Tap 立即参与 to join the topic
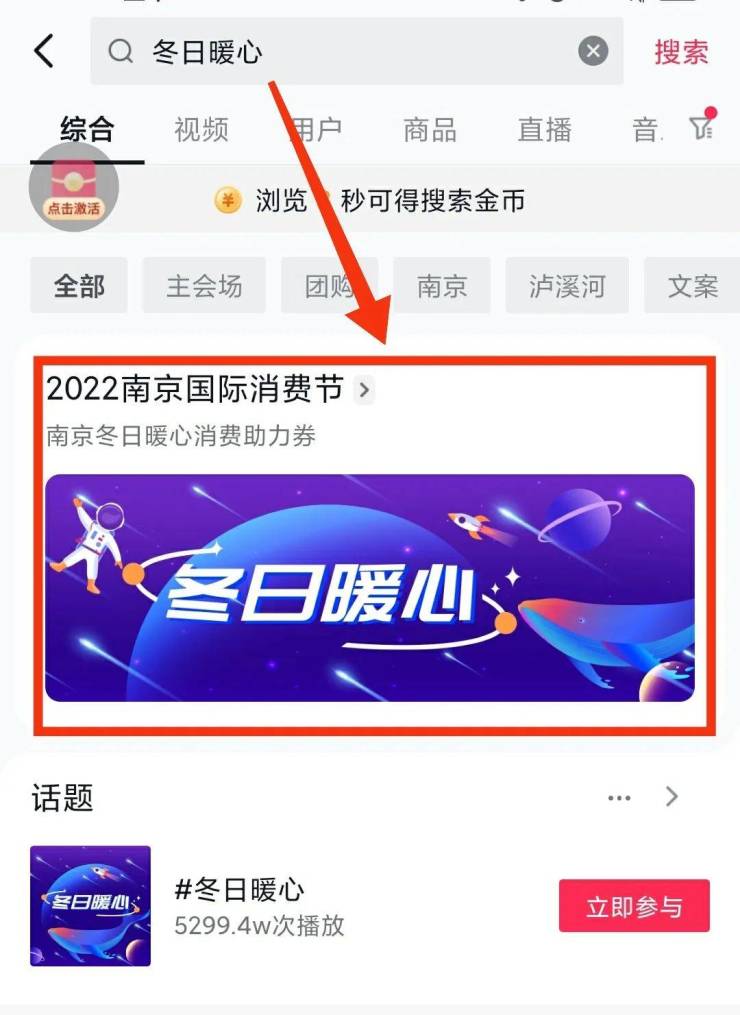 pos(634,906)
